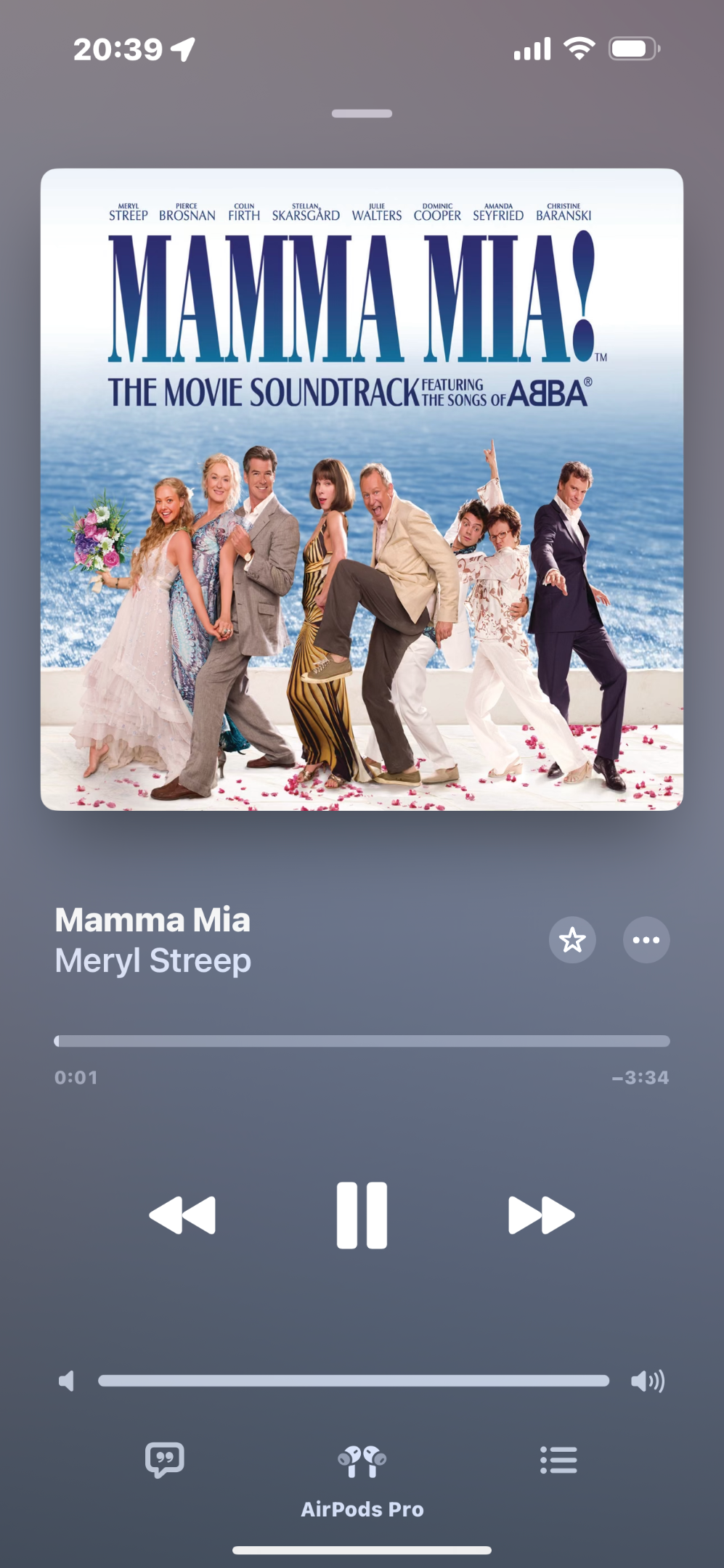Open the Up Next queue list
The image size is (724, 1568).
[558, 1460]
